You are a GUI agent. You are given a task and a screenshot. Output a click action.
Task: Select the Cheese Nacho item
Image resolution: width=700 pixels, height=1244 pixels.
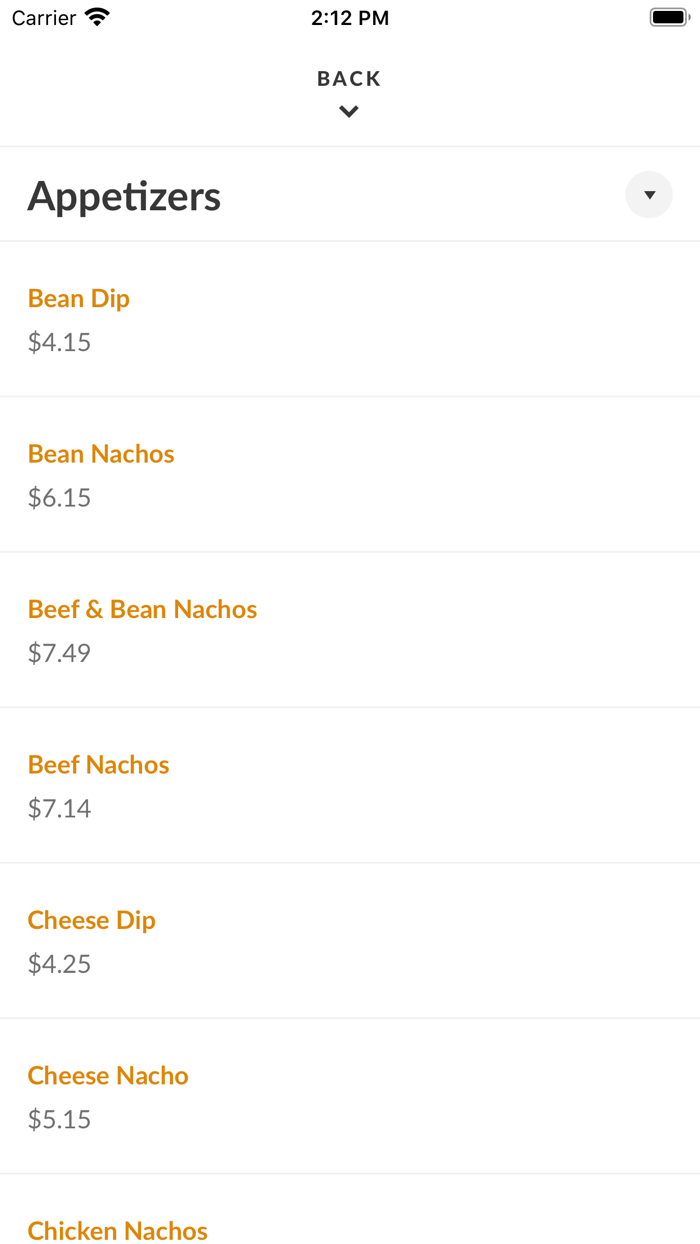click(108, 1076)
